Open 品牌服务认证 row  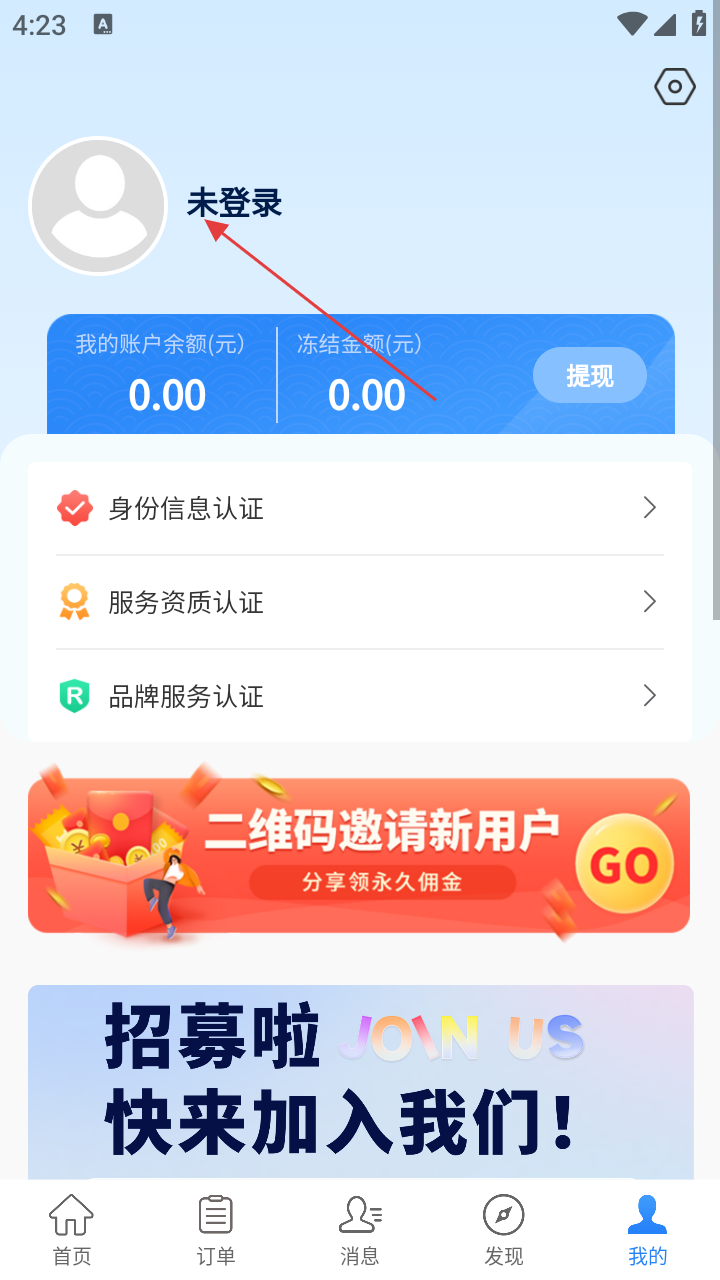[360, 696]
